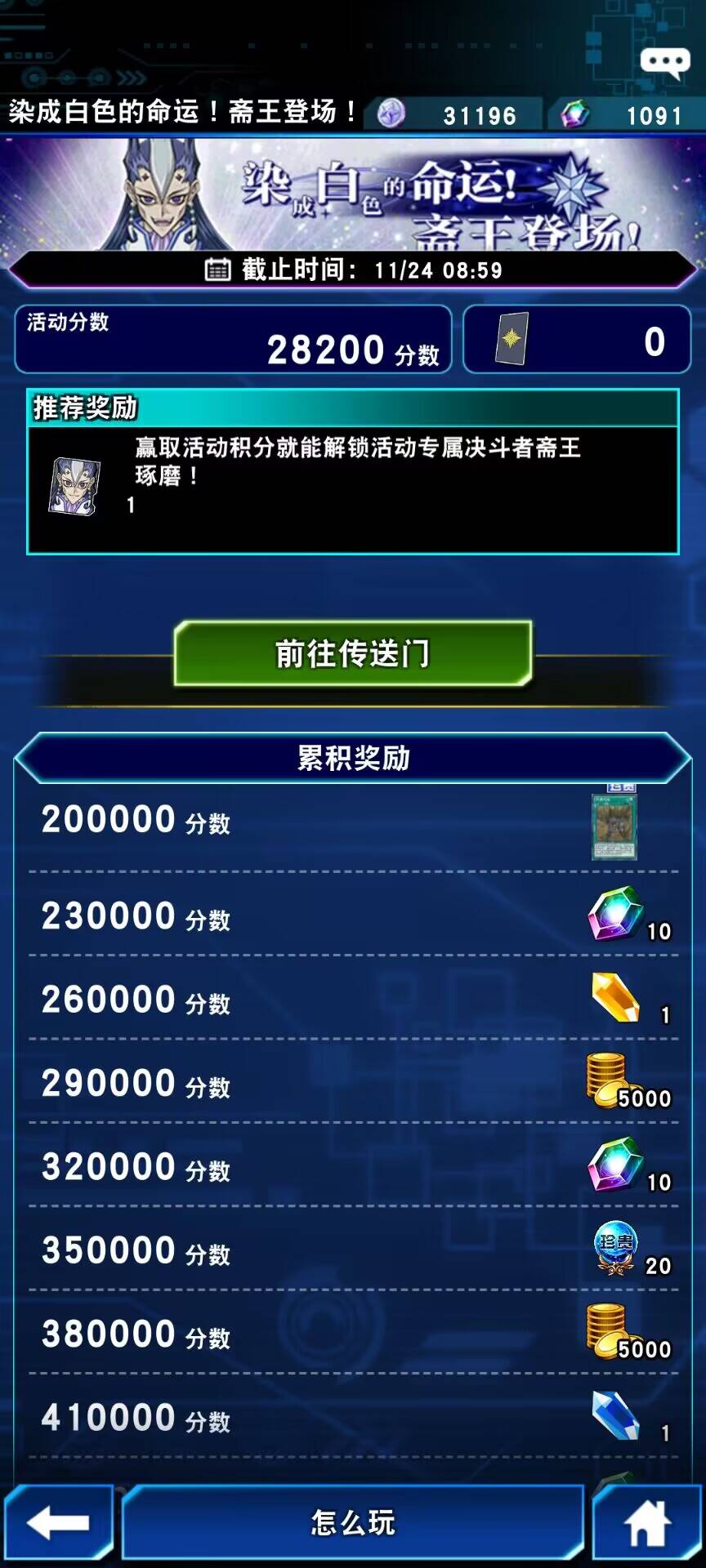The image size is (706, 1568).
Task: Go back with the arrow button
Action: (x=58, y=1521)
